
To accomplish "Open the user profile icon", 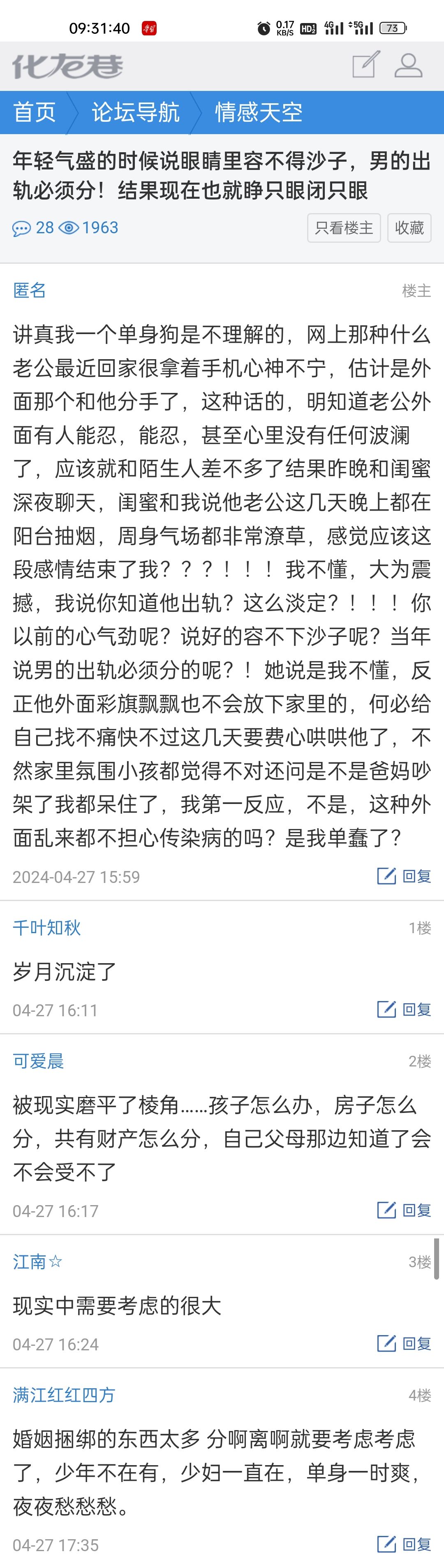I will click(408, 65).
